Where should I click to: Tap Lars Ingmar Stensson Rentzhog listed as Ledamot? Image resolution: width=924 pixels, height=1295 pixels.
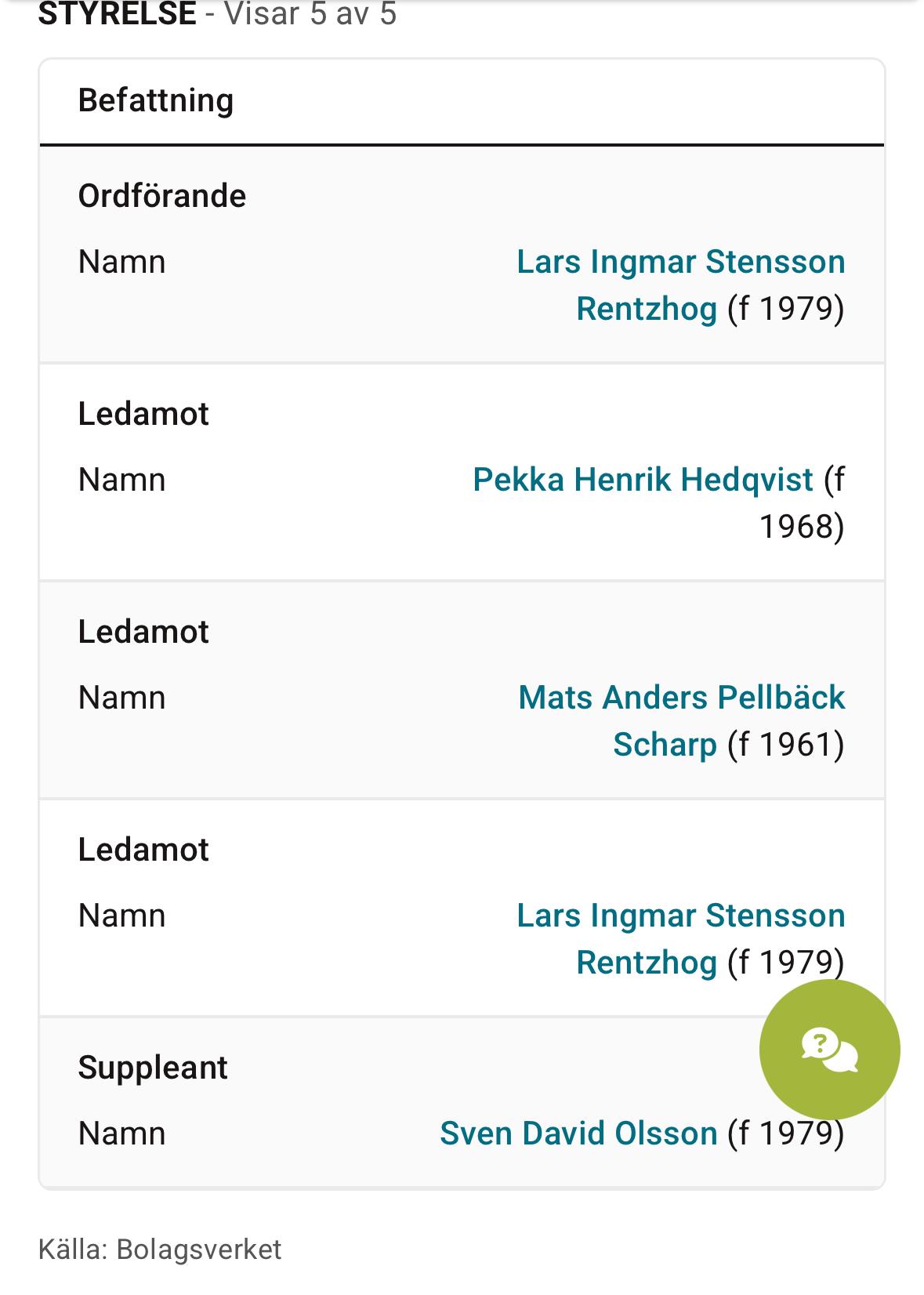(680, 916)
